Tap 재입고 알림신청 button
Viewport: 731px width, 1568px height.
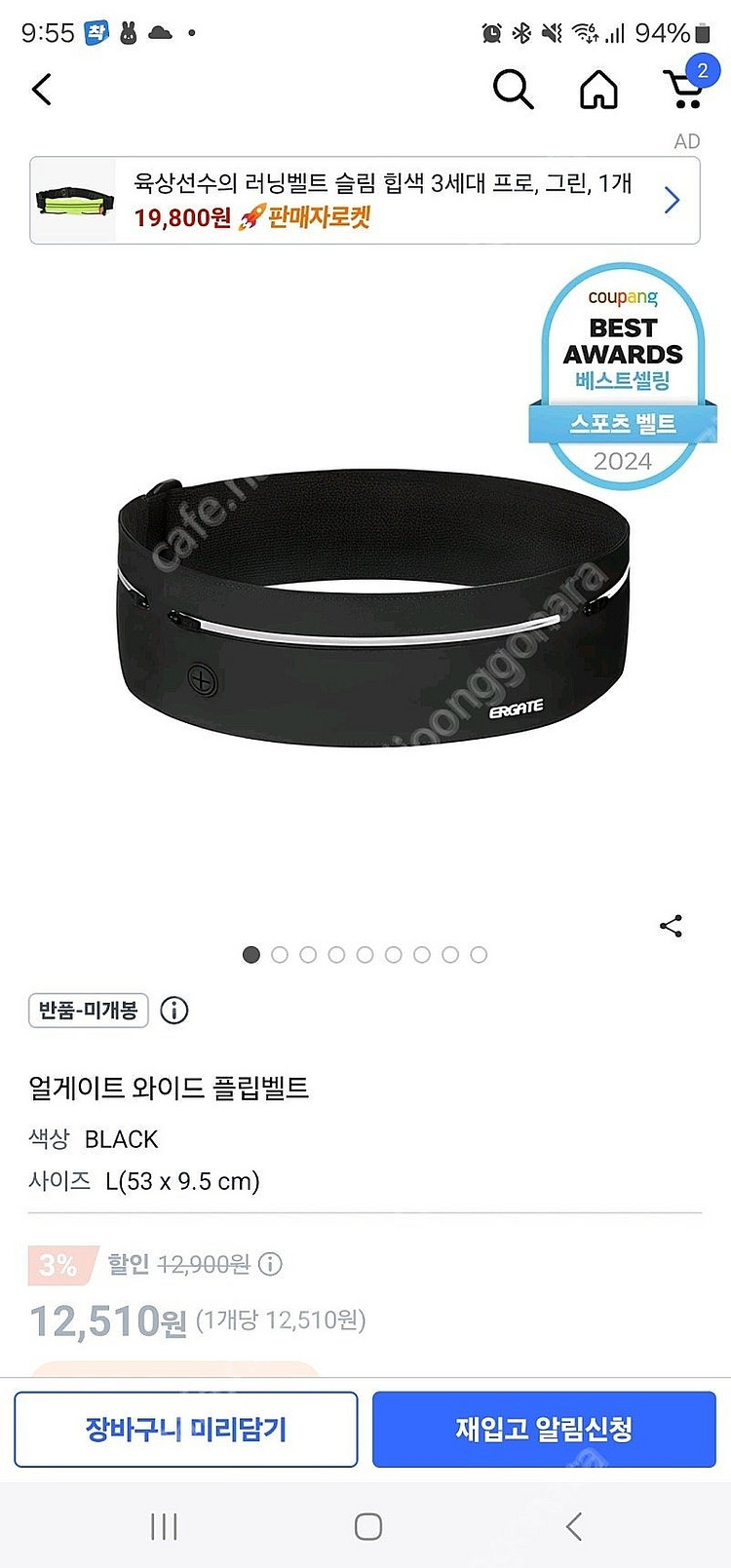[x=544, y=1429]
